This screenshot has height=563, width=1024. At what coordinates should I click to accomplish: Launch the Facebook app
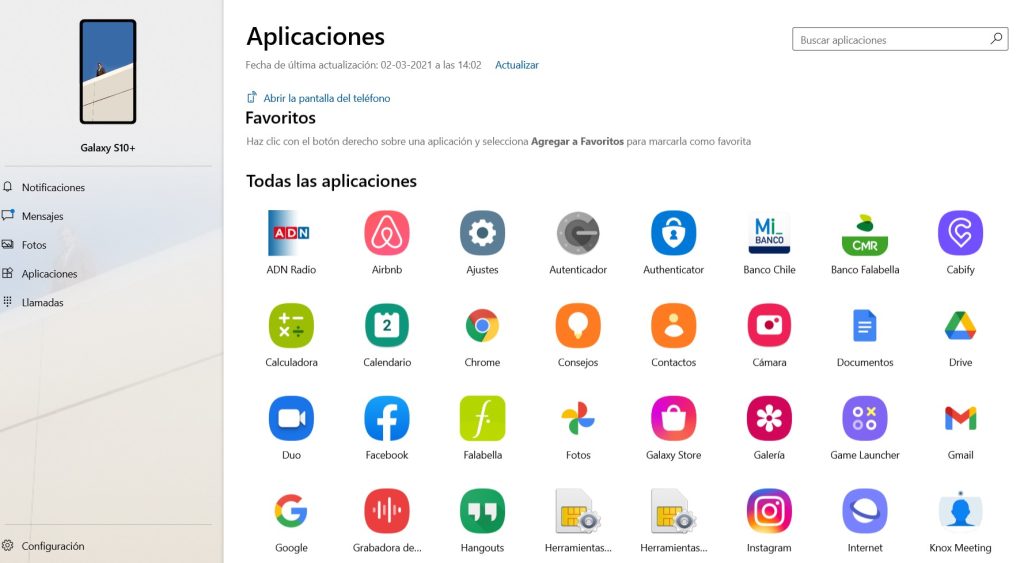click(x=387, y=419)
